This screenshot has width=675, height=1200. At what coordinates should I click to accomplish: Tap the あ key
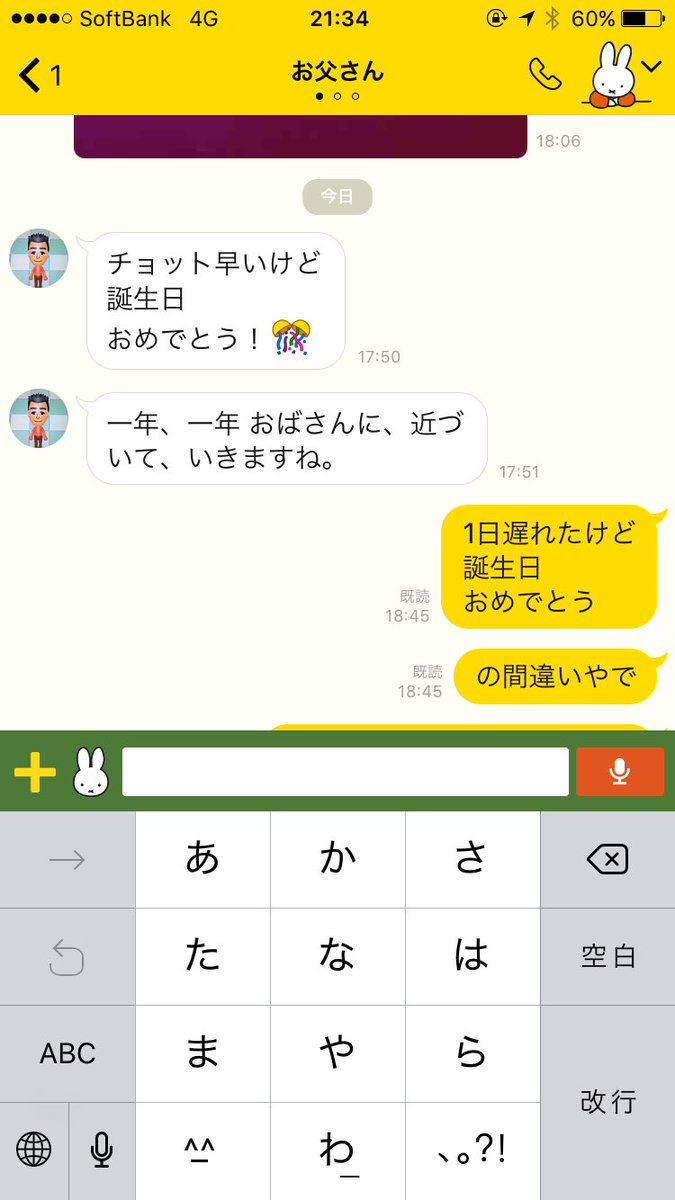202,859
